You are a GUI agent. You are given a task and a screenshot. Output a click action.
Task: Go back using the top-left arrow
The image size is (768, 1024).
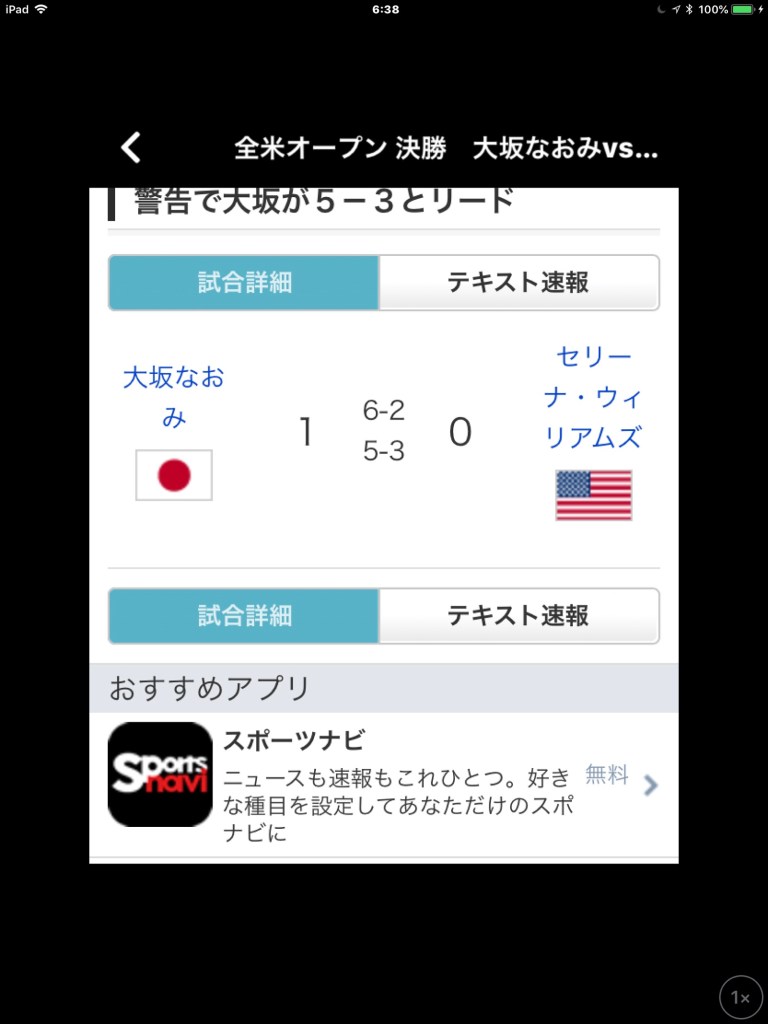tap(131, 148)
